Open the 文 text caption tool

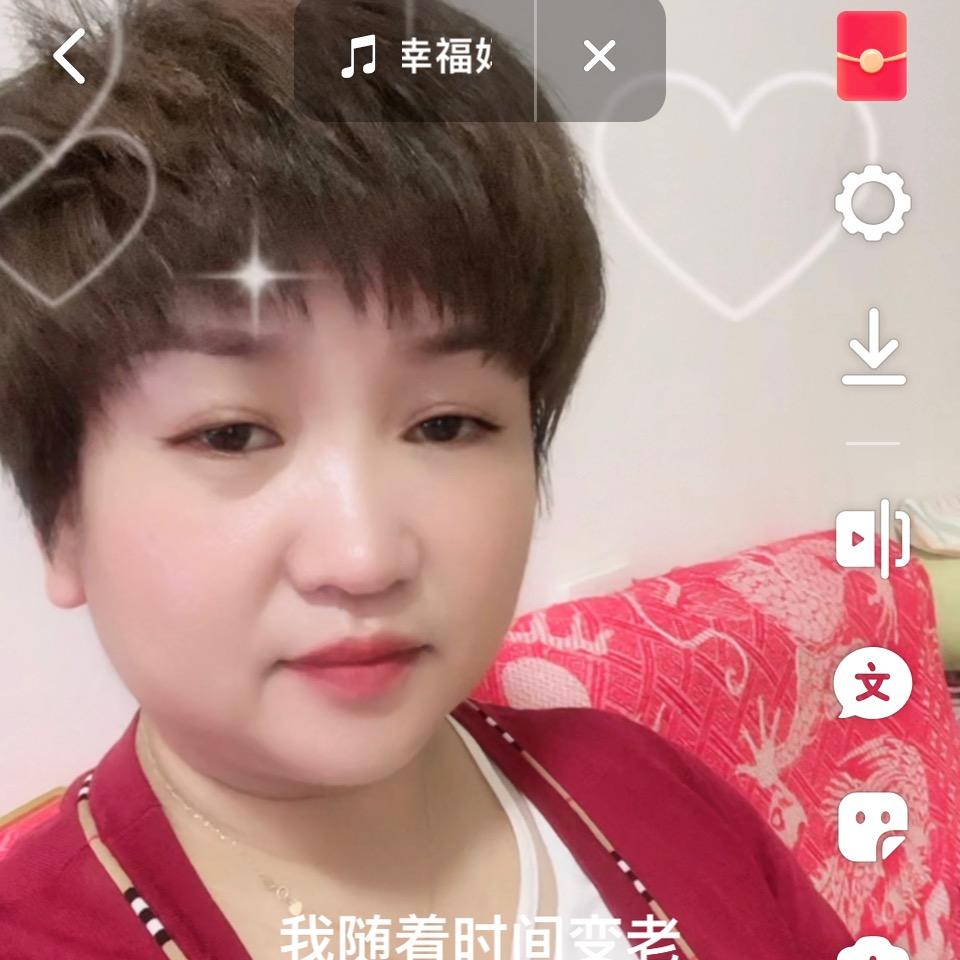(872, 685)
